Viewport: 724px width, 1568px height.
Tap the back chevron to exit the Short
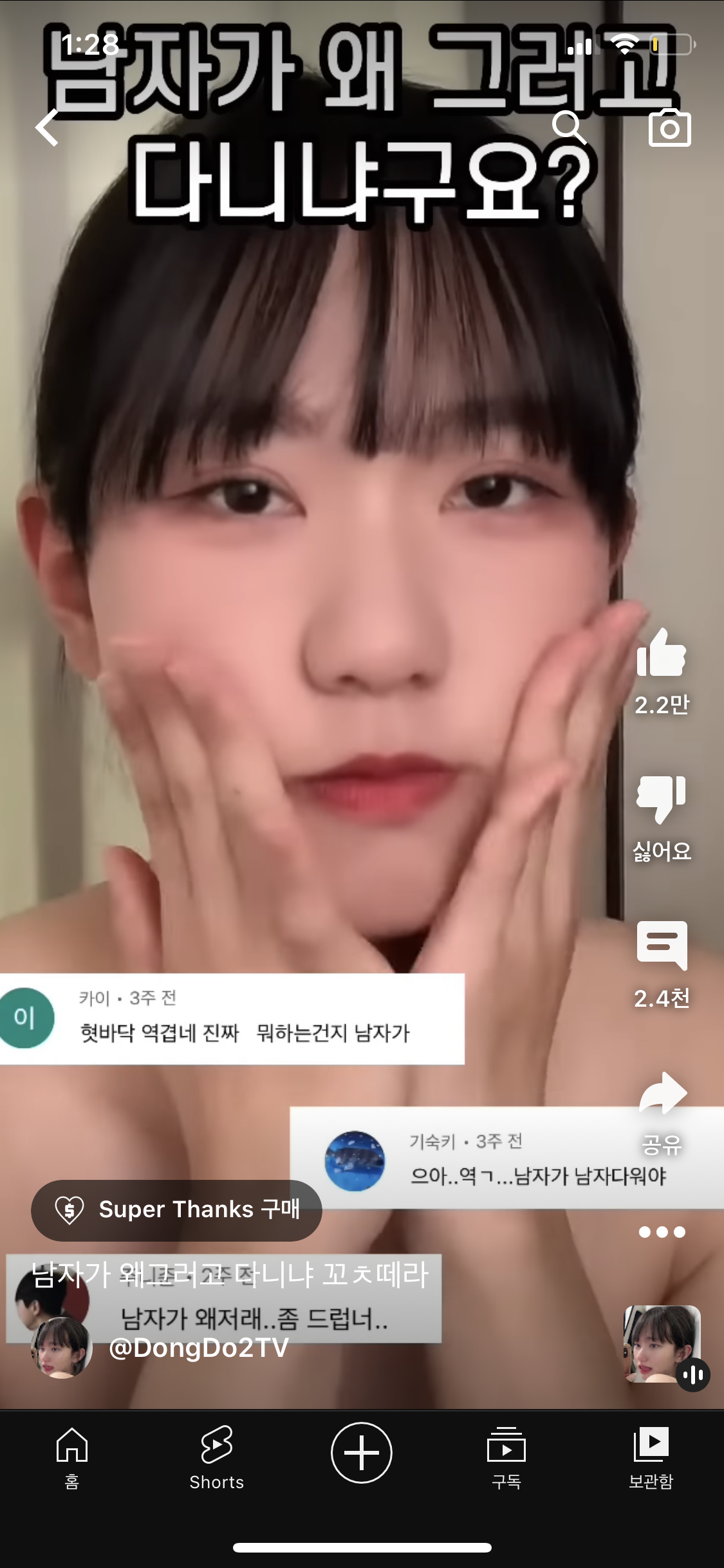pyautogui.click(x=45, y=129)
